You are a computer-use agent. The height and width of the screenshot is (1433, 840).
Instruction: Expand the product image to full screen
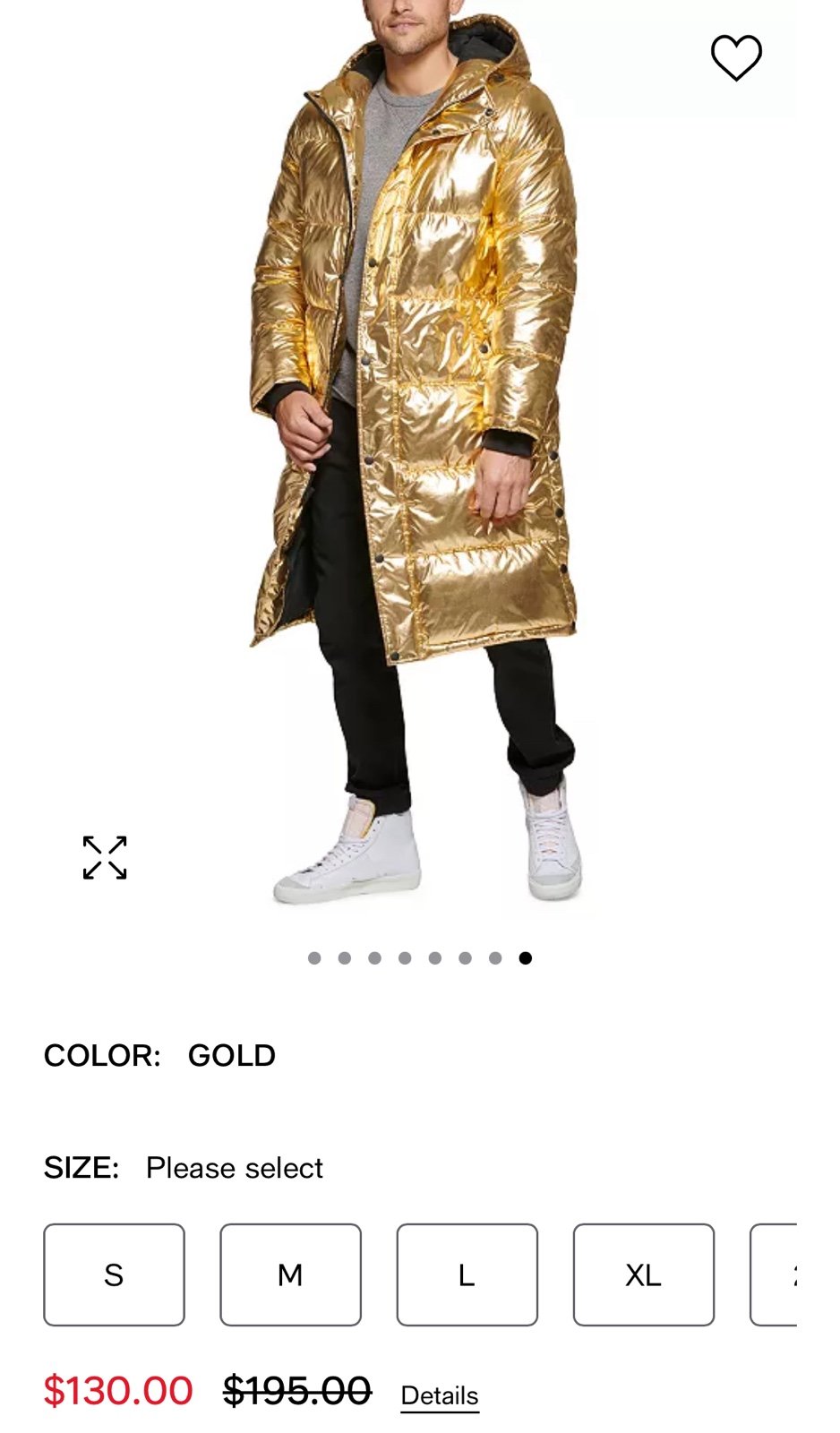(105, 857)
